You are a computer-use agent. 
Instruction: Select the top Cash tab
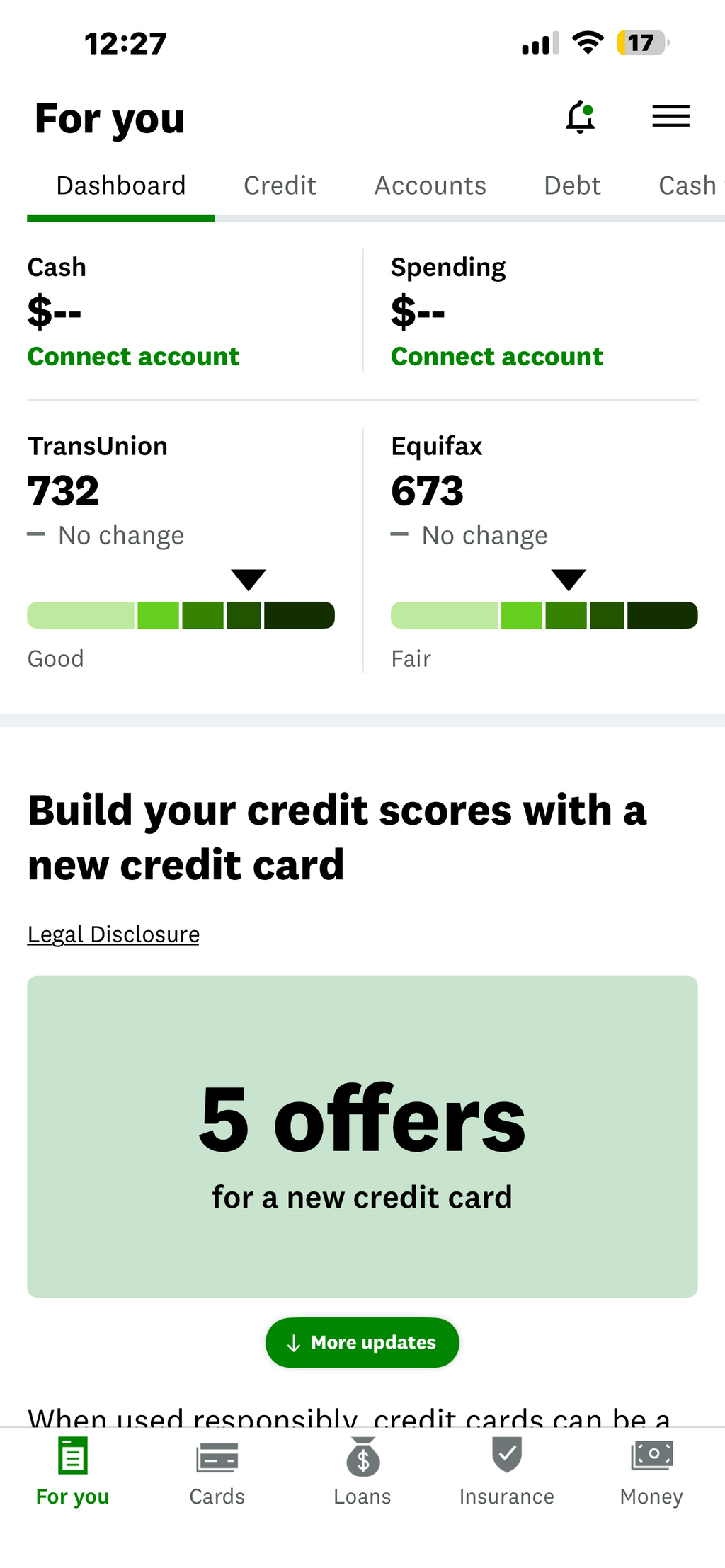(687, 185)
